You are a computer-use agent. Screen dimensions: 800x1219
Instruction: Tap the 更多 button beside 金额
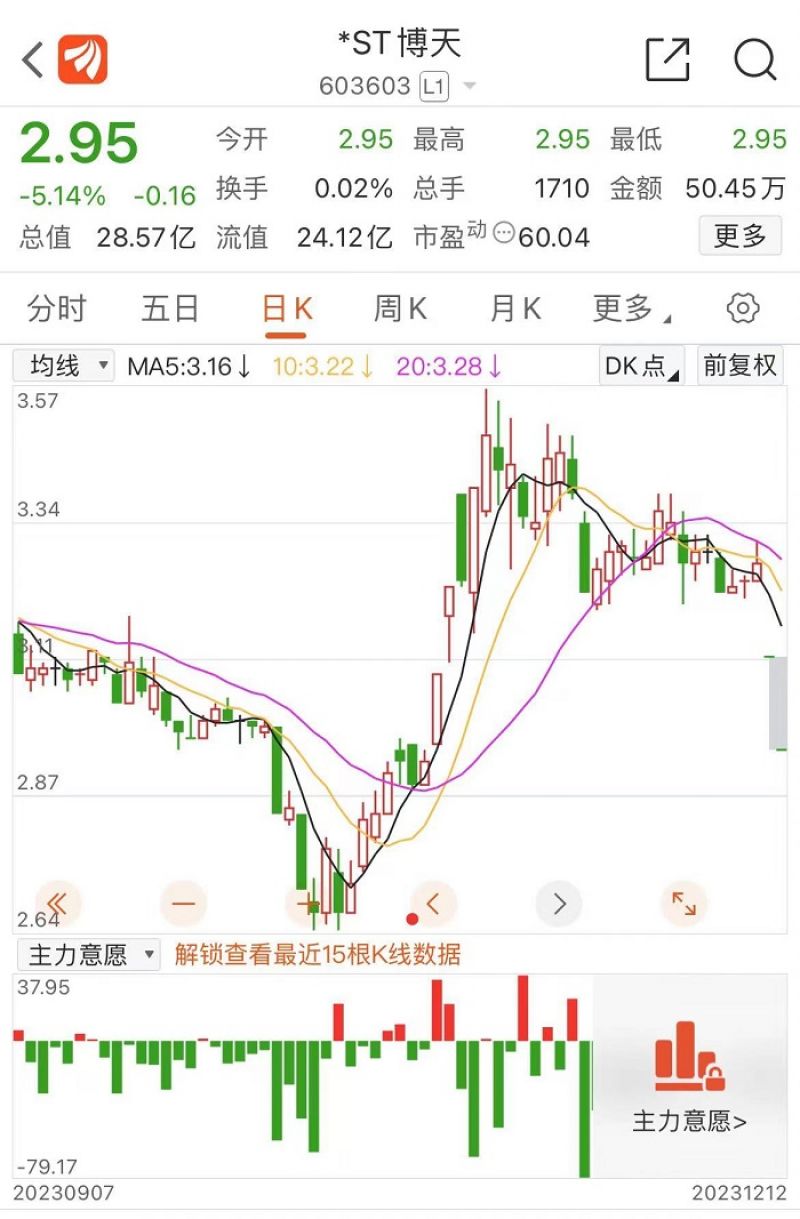coord(740,236)
